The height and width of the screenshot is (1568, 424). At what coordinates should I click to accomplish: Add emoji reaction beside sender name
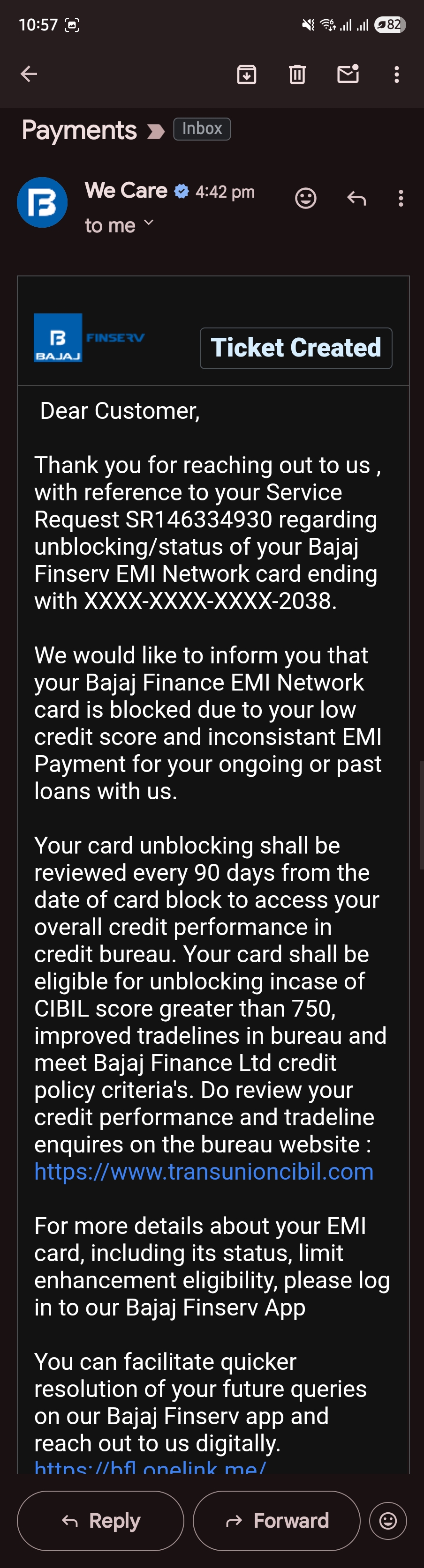pyautogui.click(x=305, y=198)
